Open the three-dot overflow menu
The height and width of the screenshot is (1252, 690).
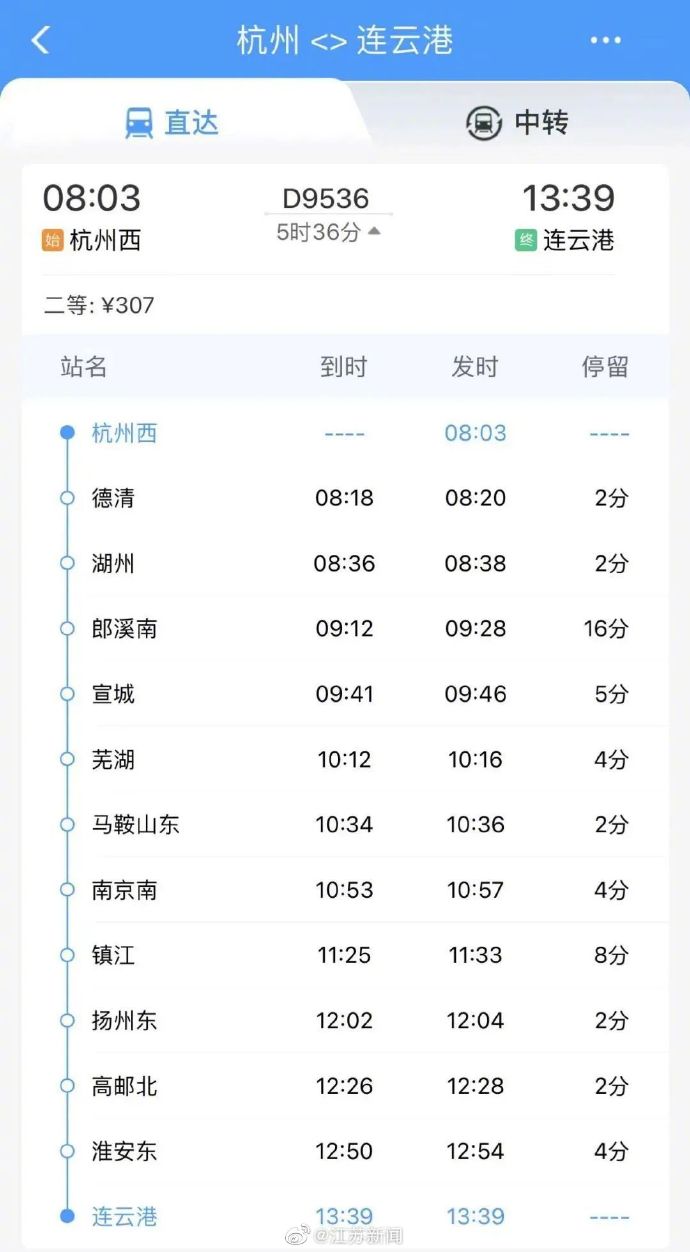coord(605,40)
